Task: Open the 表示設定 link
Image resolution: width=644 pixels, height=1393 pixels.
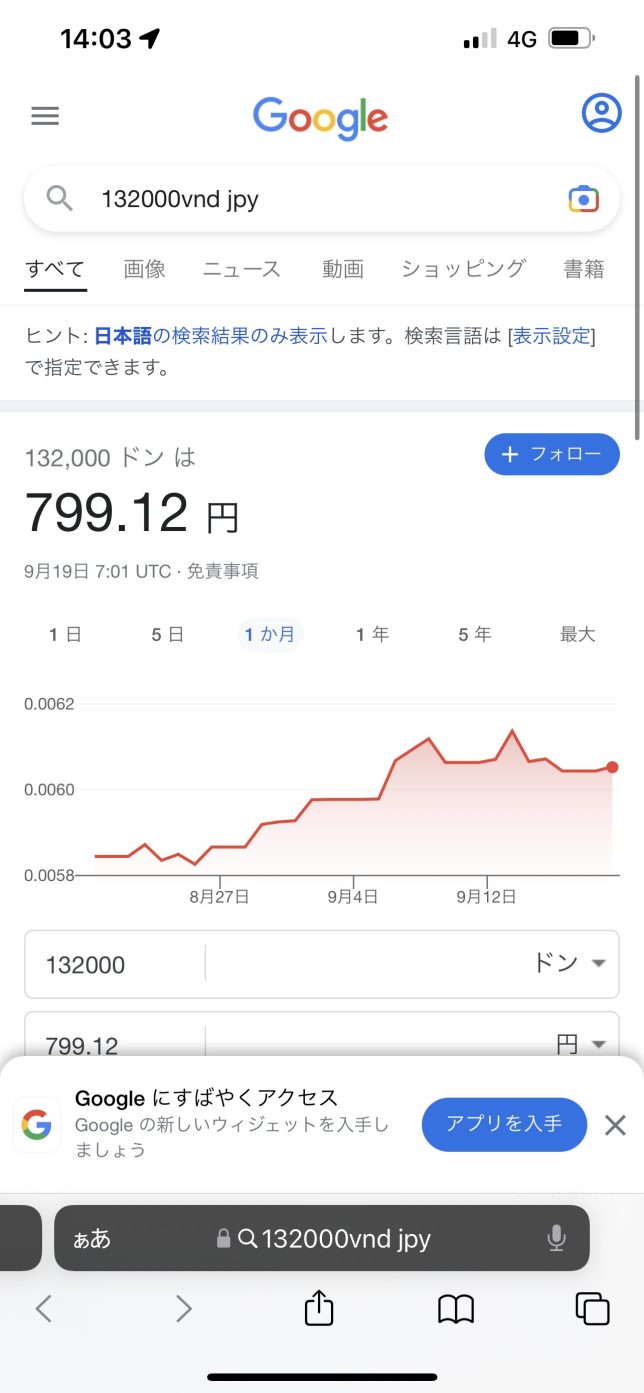Action: coord(552,337)
